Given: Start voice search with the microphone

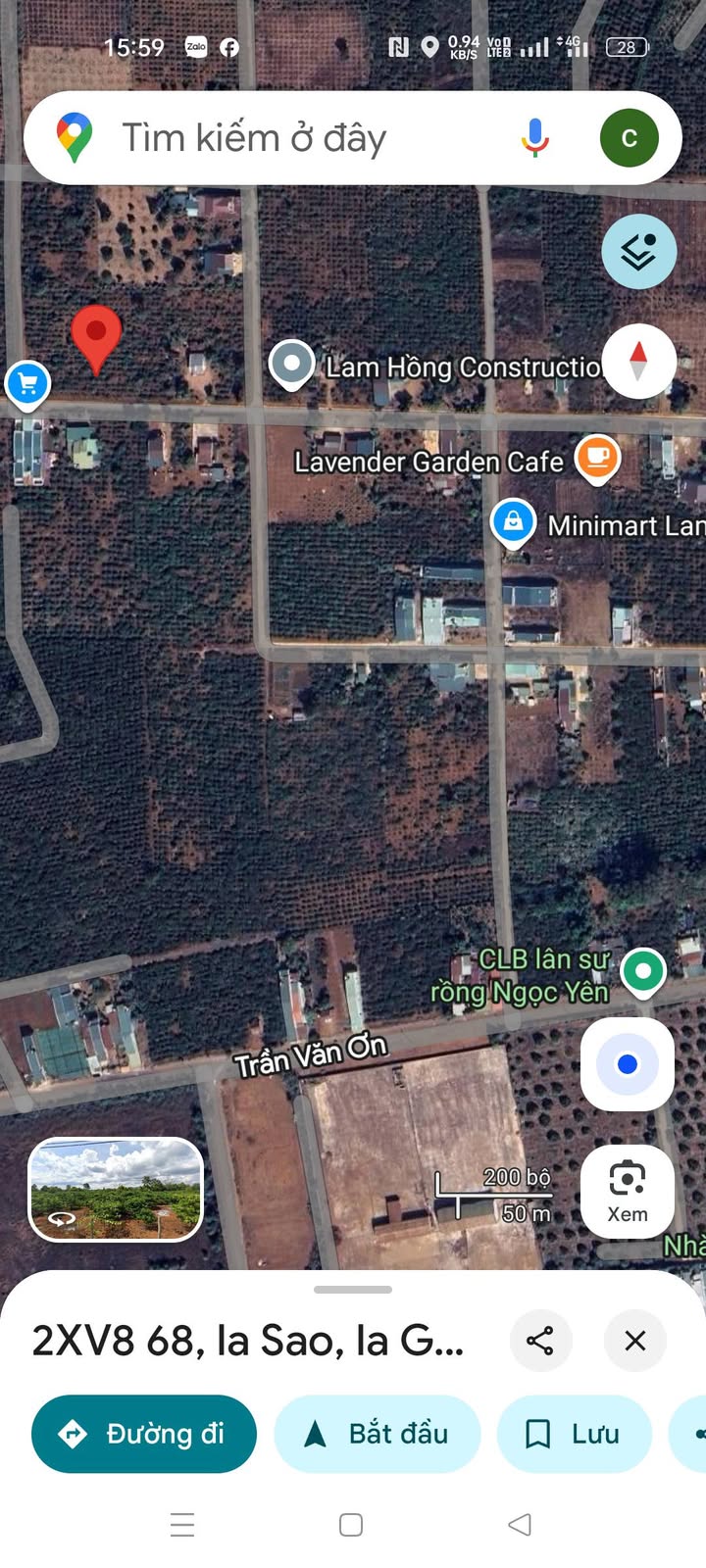Looking at the screenshot, I should pyautogui.click(x=534, y=138).
